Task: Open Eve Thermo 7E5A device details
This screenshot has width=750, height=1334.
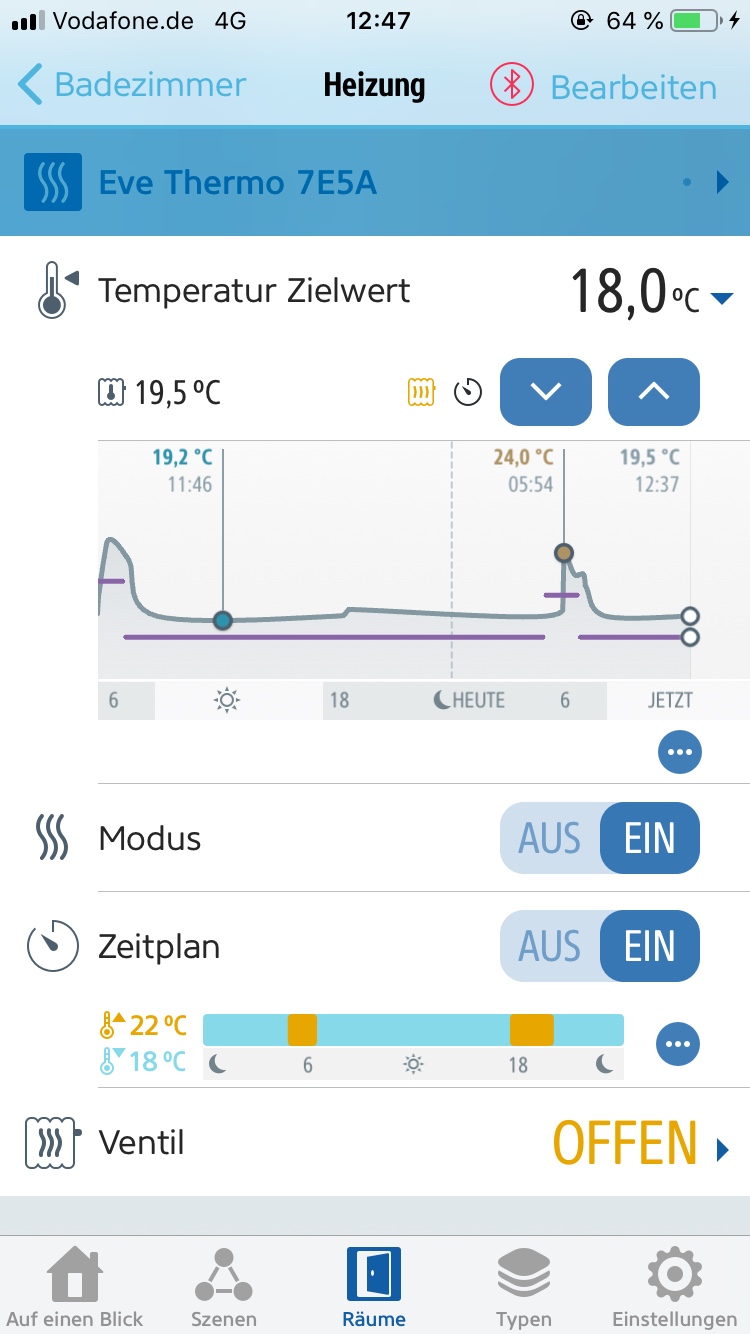Action: pyautogui.click(x=375, y=183)
